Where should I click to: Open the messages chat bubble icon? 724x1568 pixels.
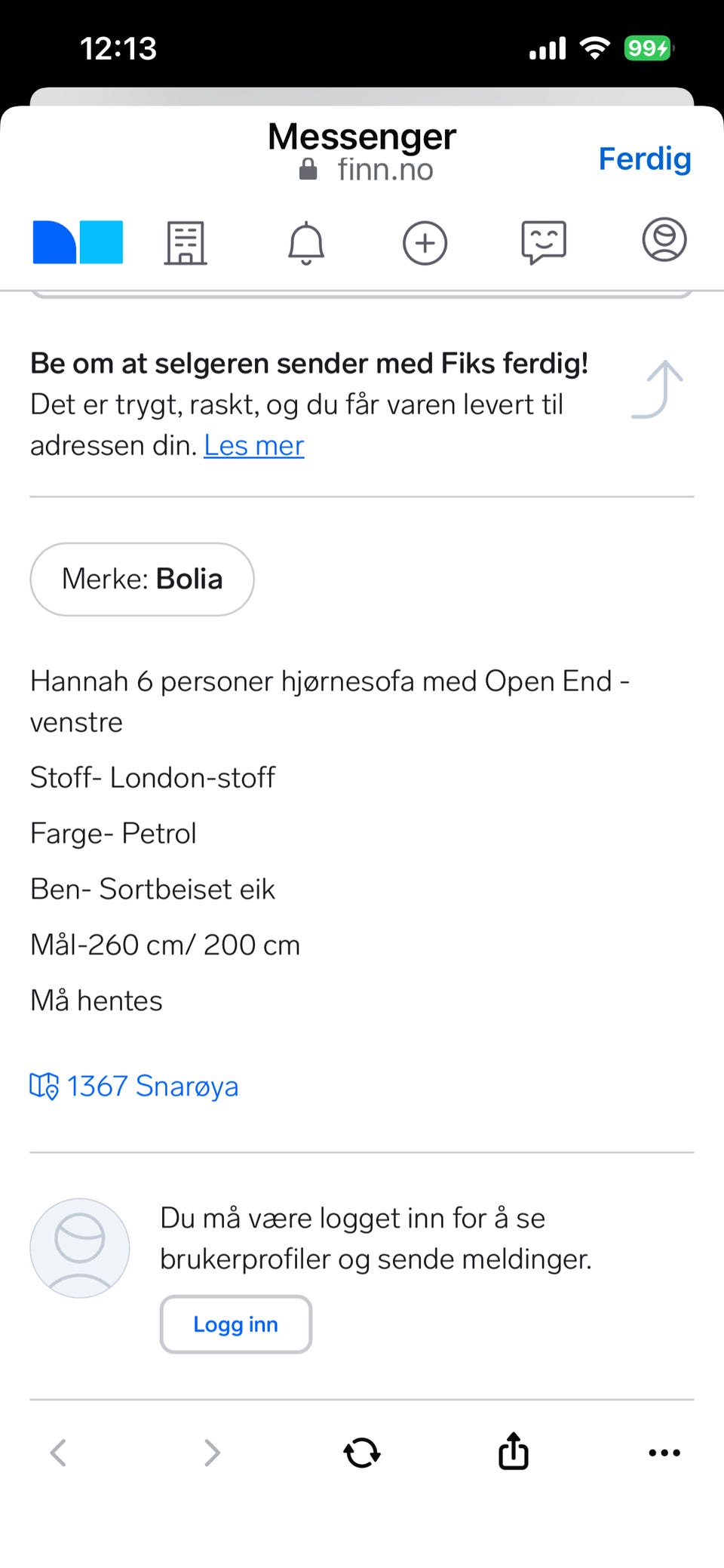click(543, 242)
